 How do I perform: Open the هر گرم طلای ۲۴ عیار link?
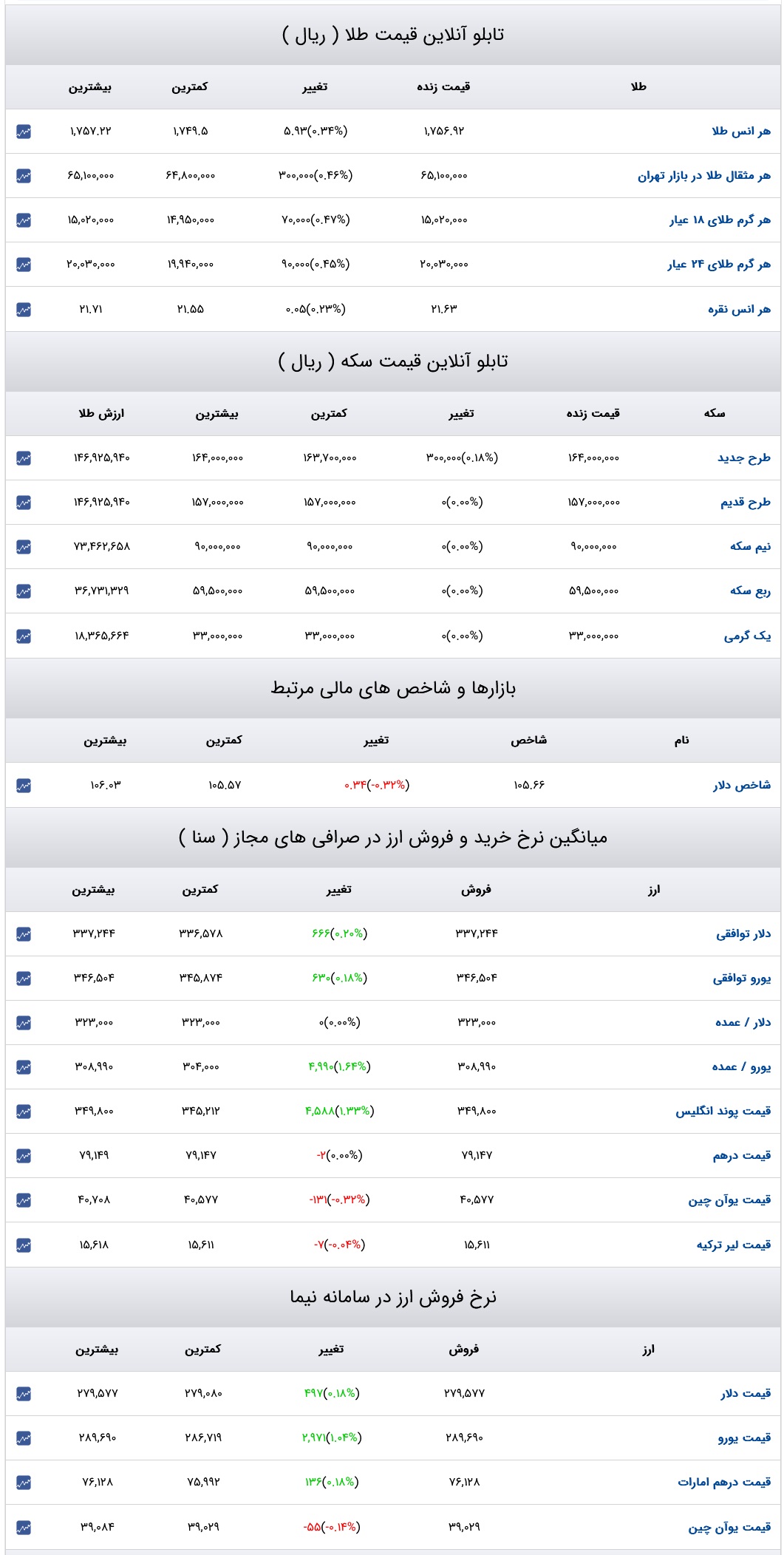pyautogui.click(x=719, y=265)
